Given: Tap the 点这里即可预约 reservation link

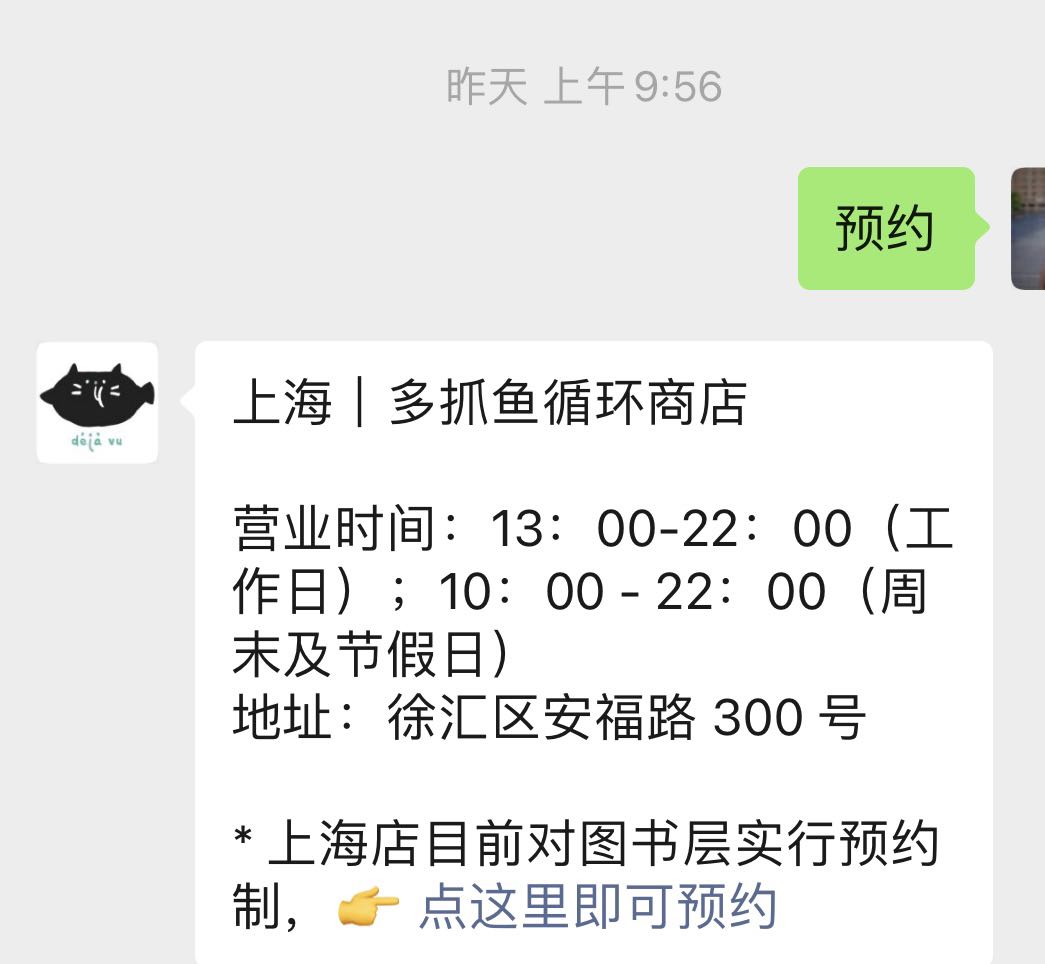Looking at the screenshot, I should (597, 906).
